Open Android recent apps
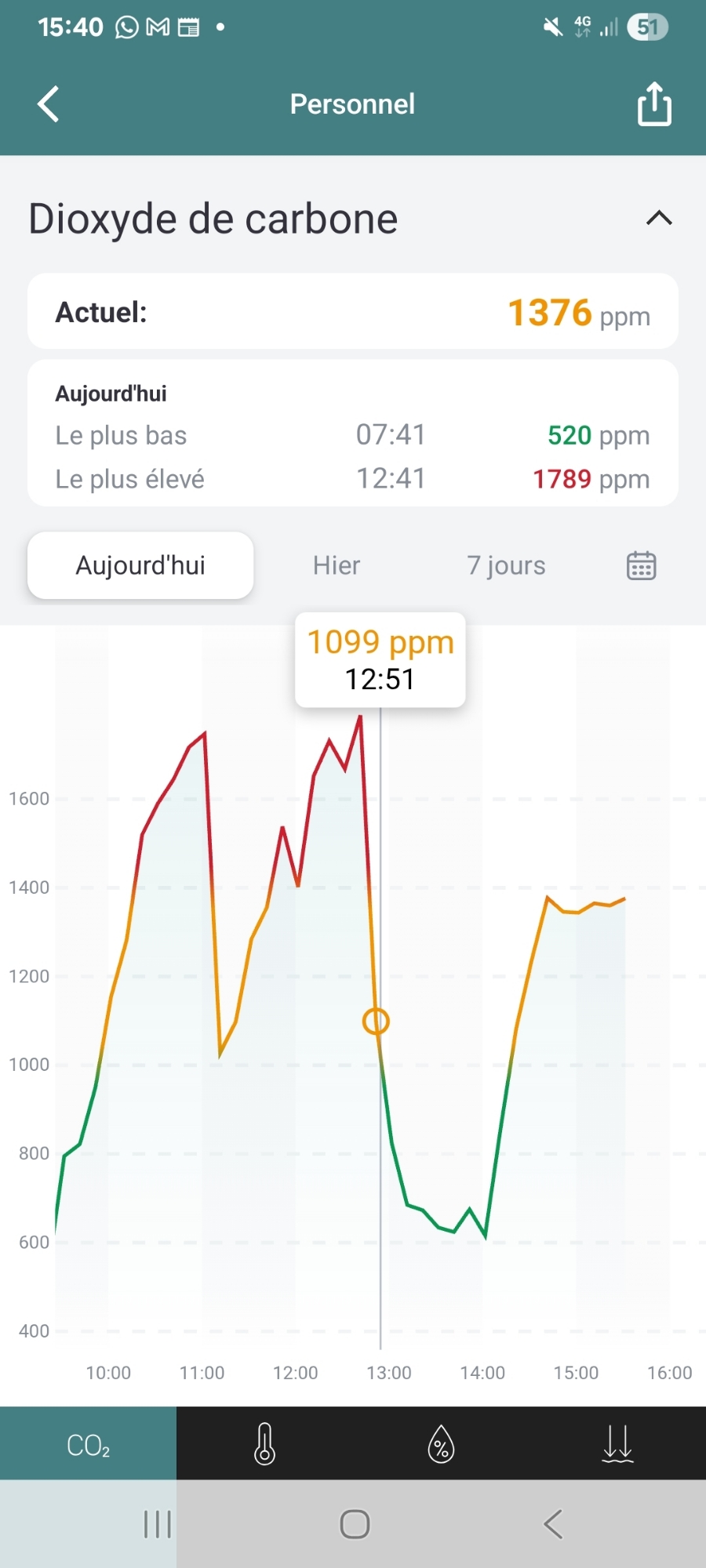This screenshot has width=706, height=1568. [x=158, y=1525]
